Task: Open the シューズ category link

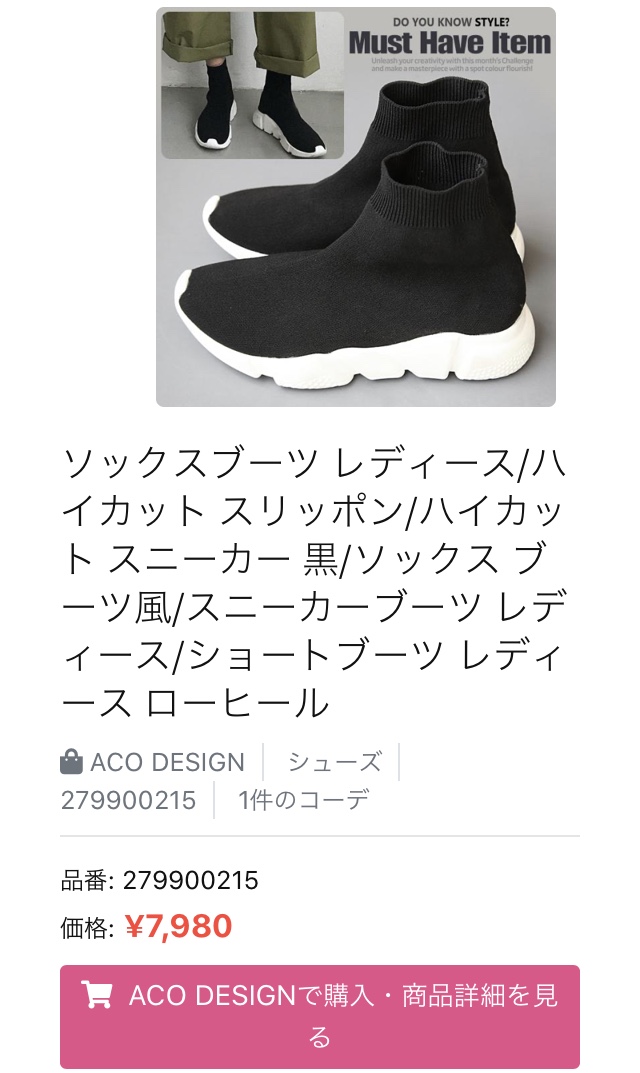Action: [x=334, y=762]
